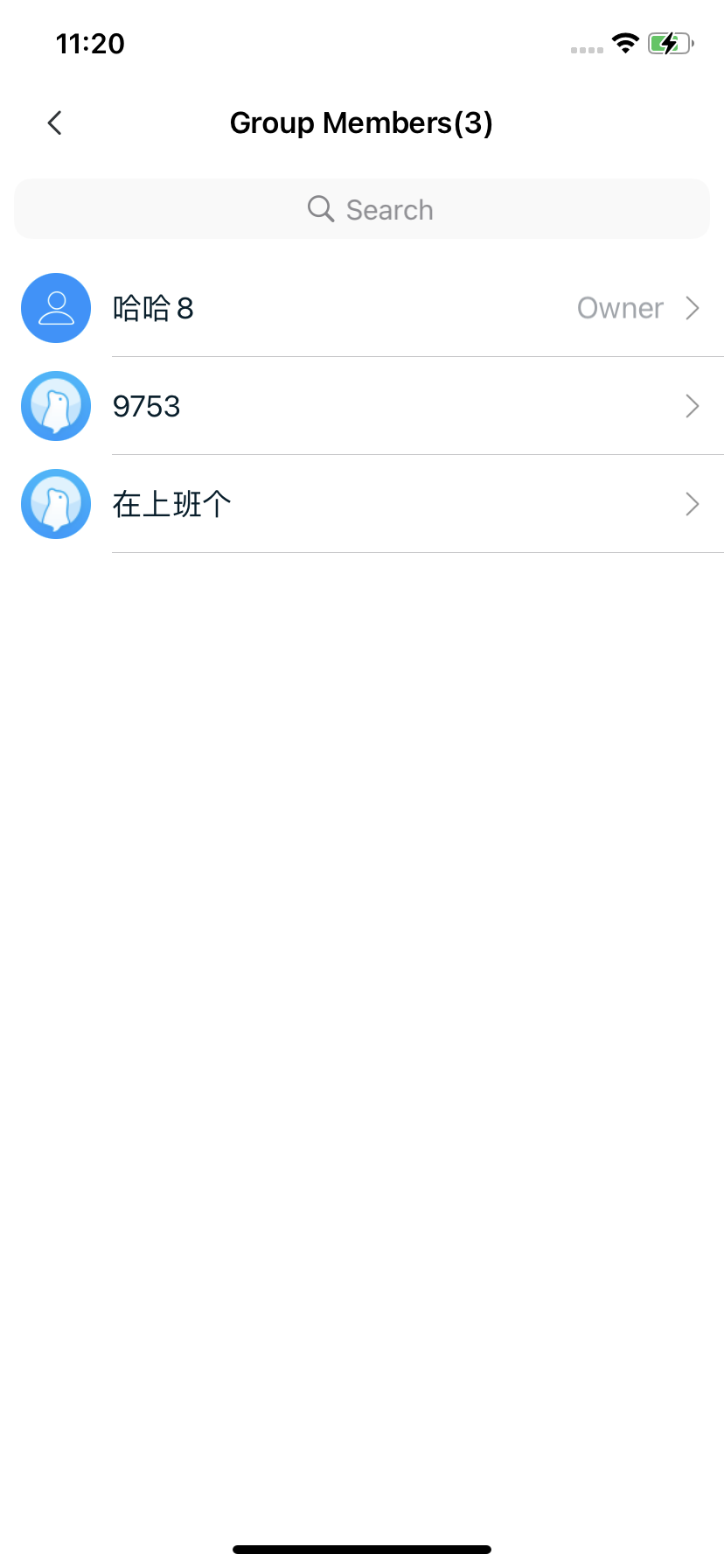Go back from Group Members

point(54,122)
